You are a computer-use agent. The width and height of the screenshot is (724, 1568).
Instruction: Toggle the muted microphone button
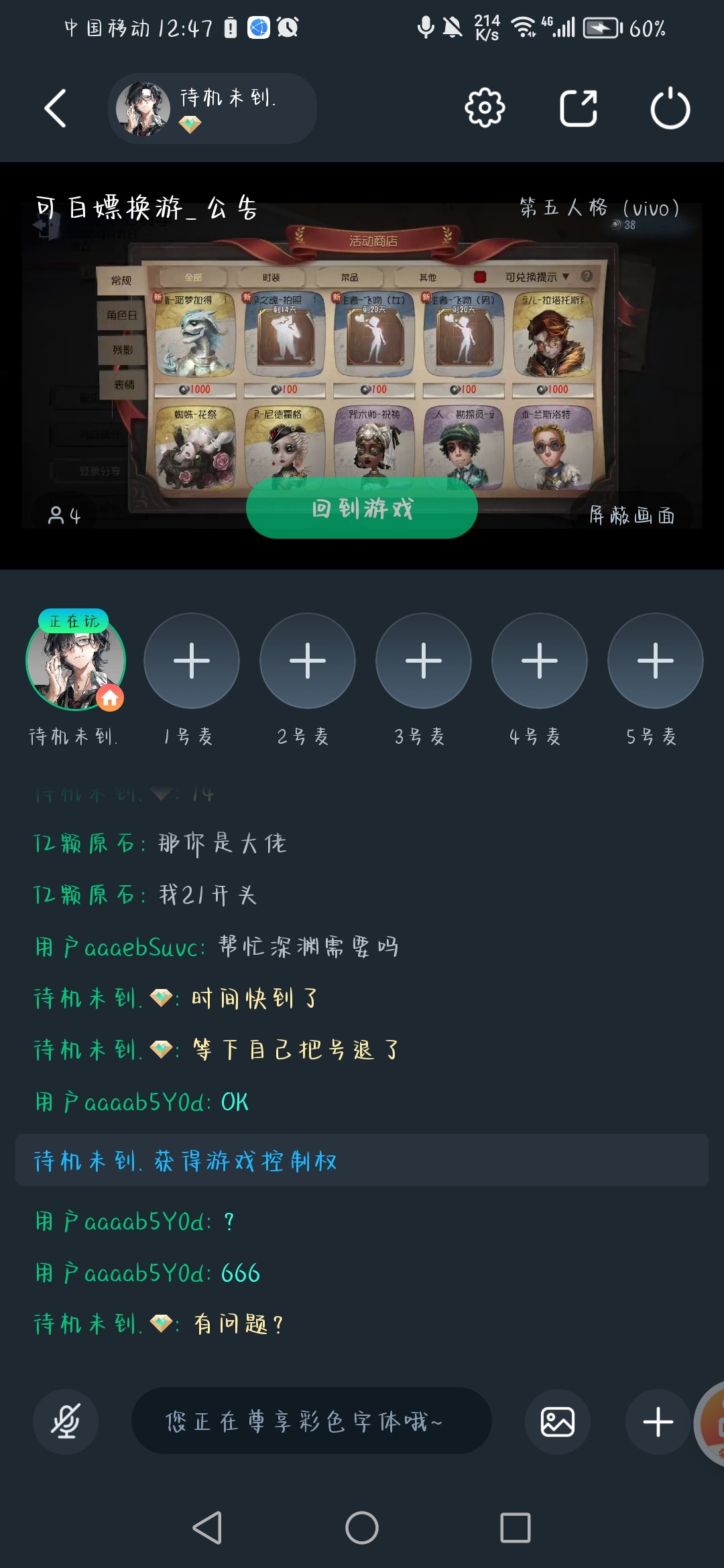pos(66,1421)
